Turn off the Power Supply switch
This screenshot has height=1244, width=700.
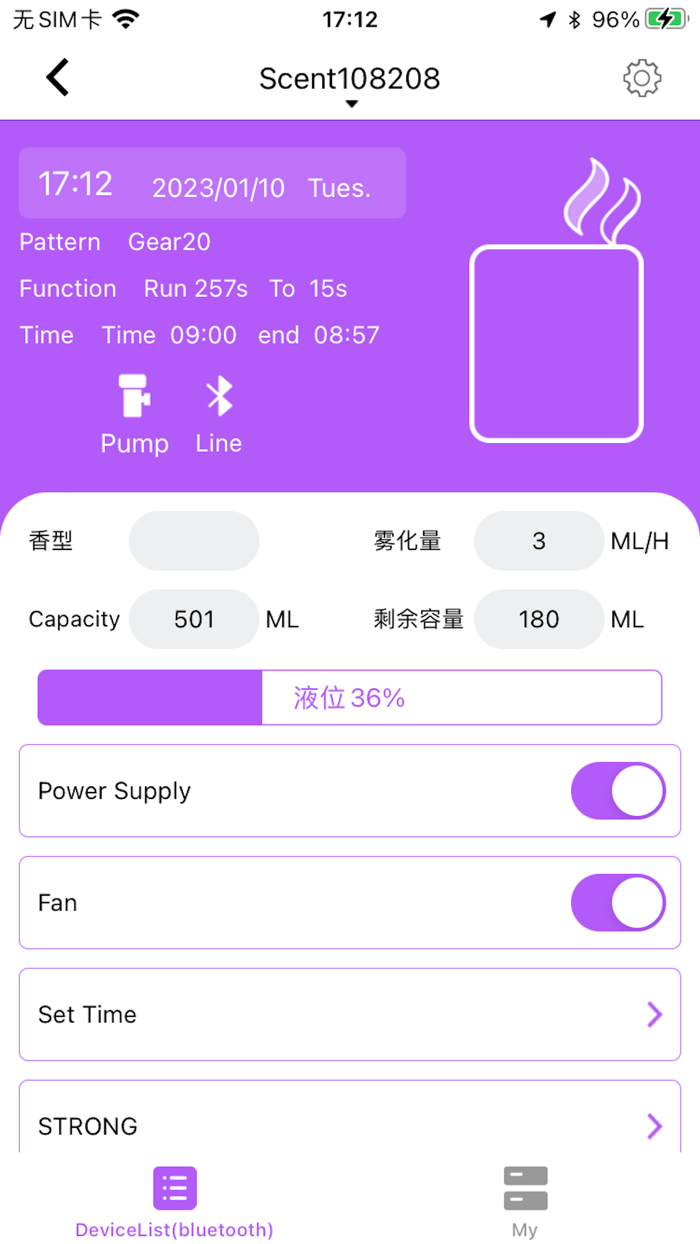[x=618, y=791]
